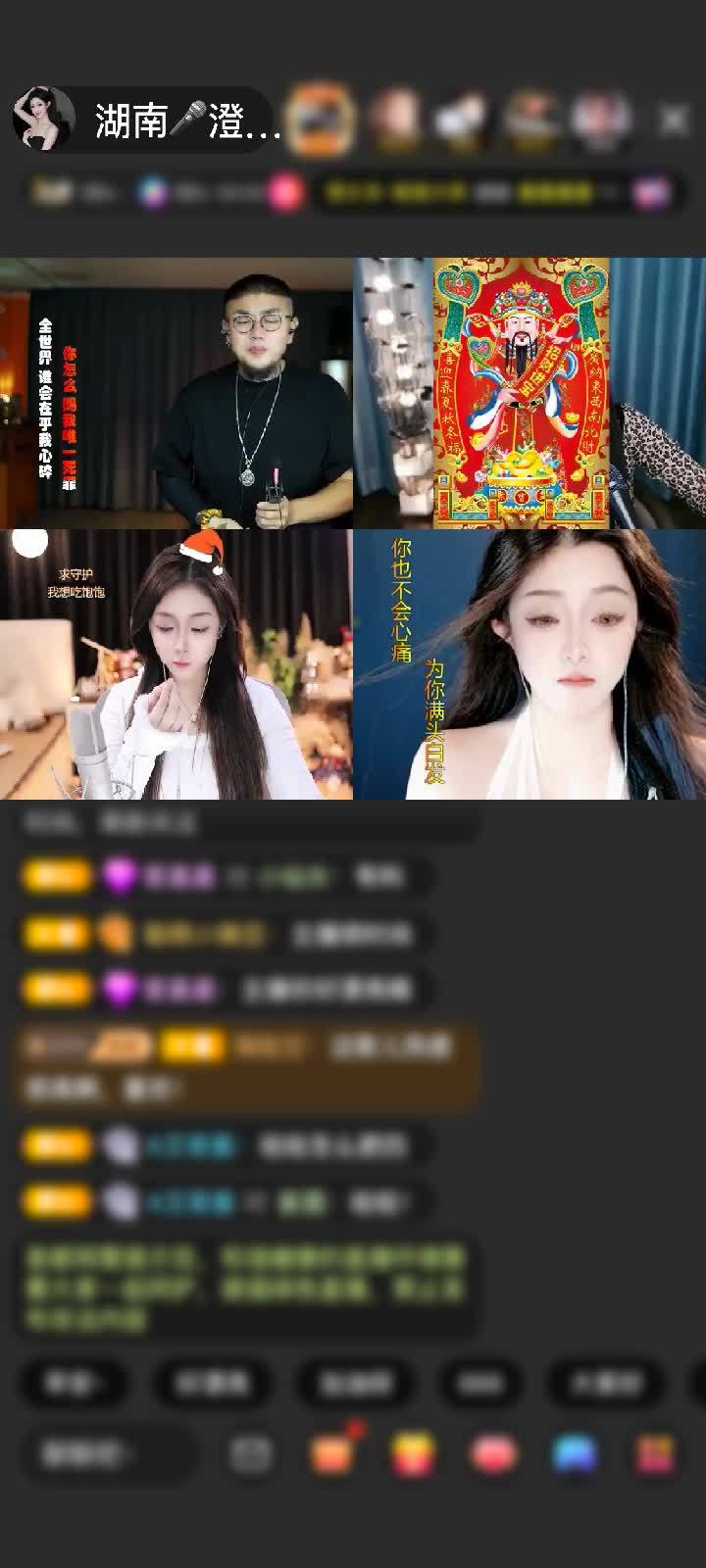Open the stream with lyrics 你也不会心痛
Screen dimensions: 706x1568
pyautogui.click(x=529, y=665)
